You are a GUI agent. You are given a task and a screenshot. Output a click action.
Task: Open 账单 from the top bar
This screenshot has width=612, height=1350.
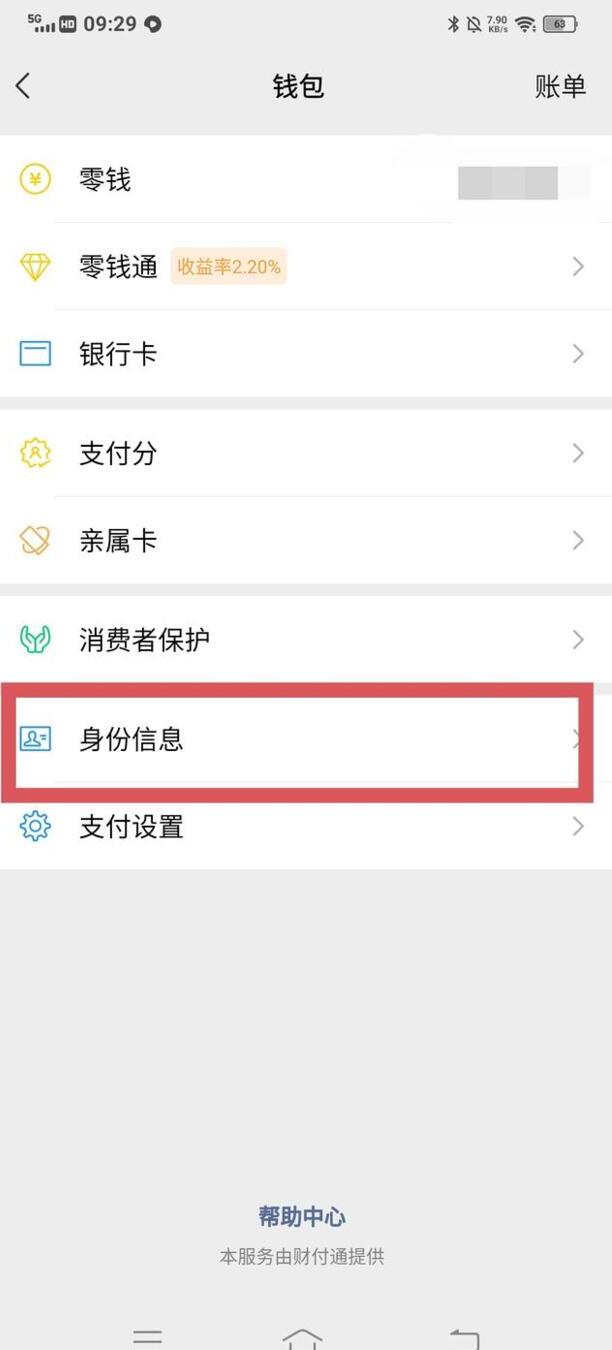coord(560,86)
